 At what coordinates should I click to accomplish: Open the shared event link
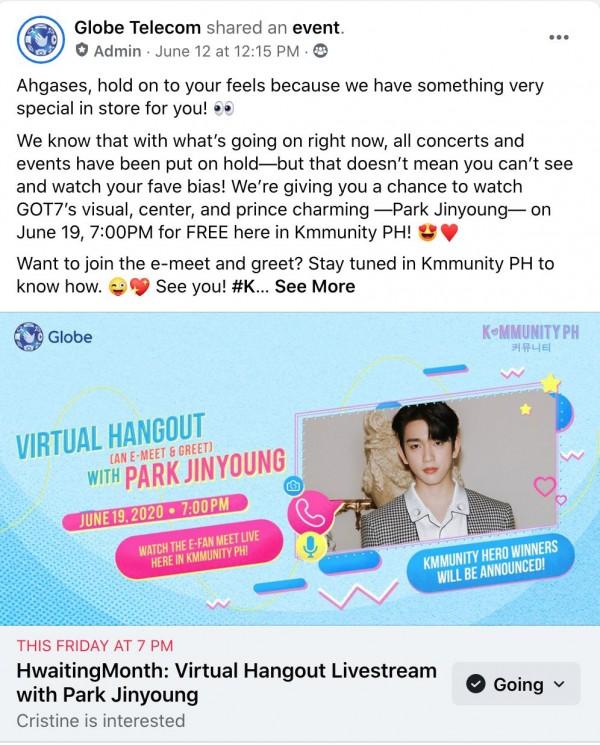pyautogui.click(x=315, y=26)
